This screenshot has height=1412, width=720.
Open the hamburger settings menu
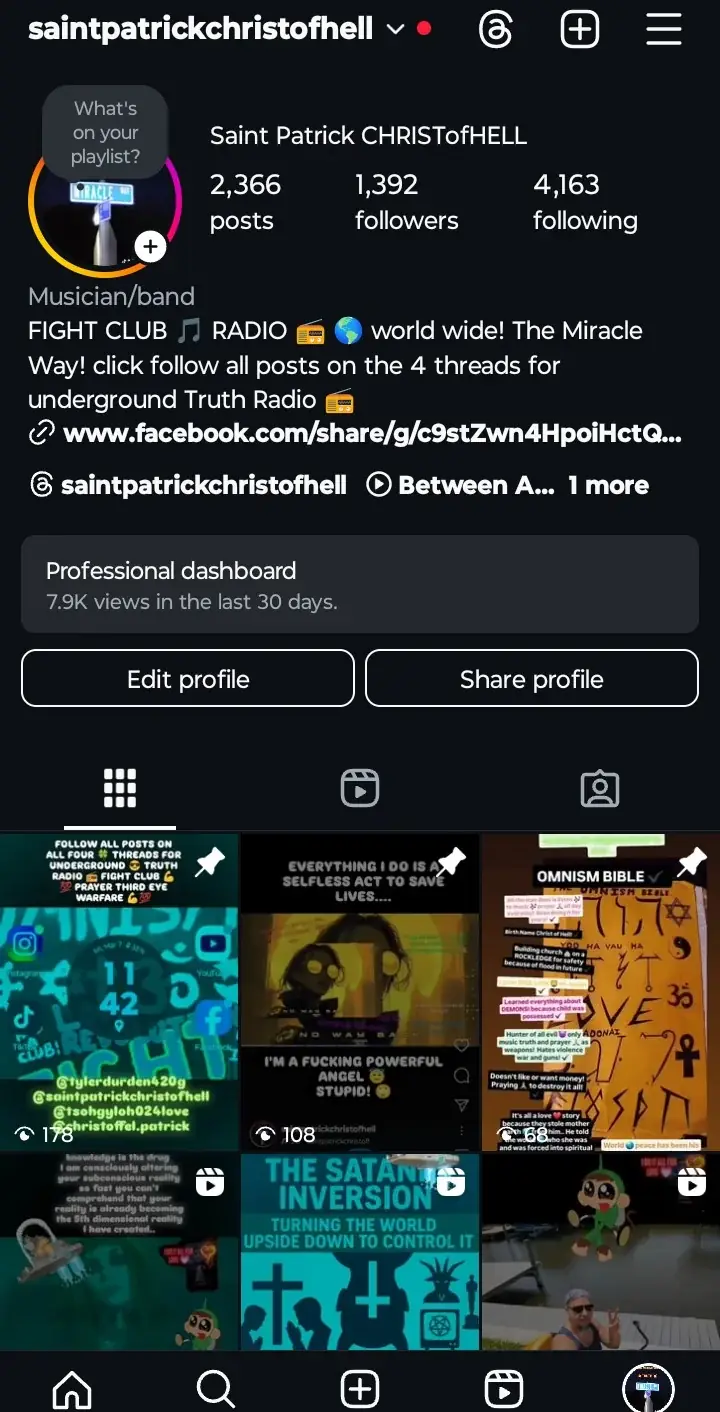coord(663,29)
